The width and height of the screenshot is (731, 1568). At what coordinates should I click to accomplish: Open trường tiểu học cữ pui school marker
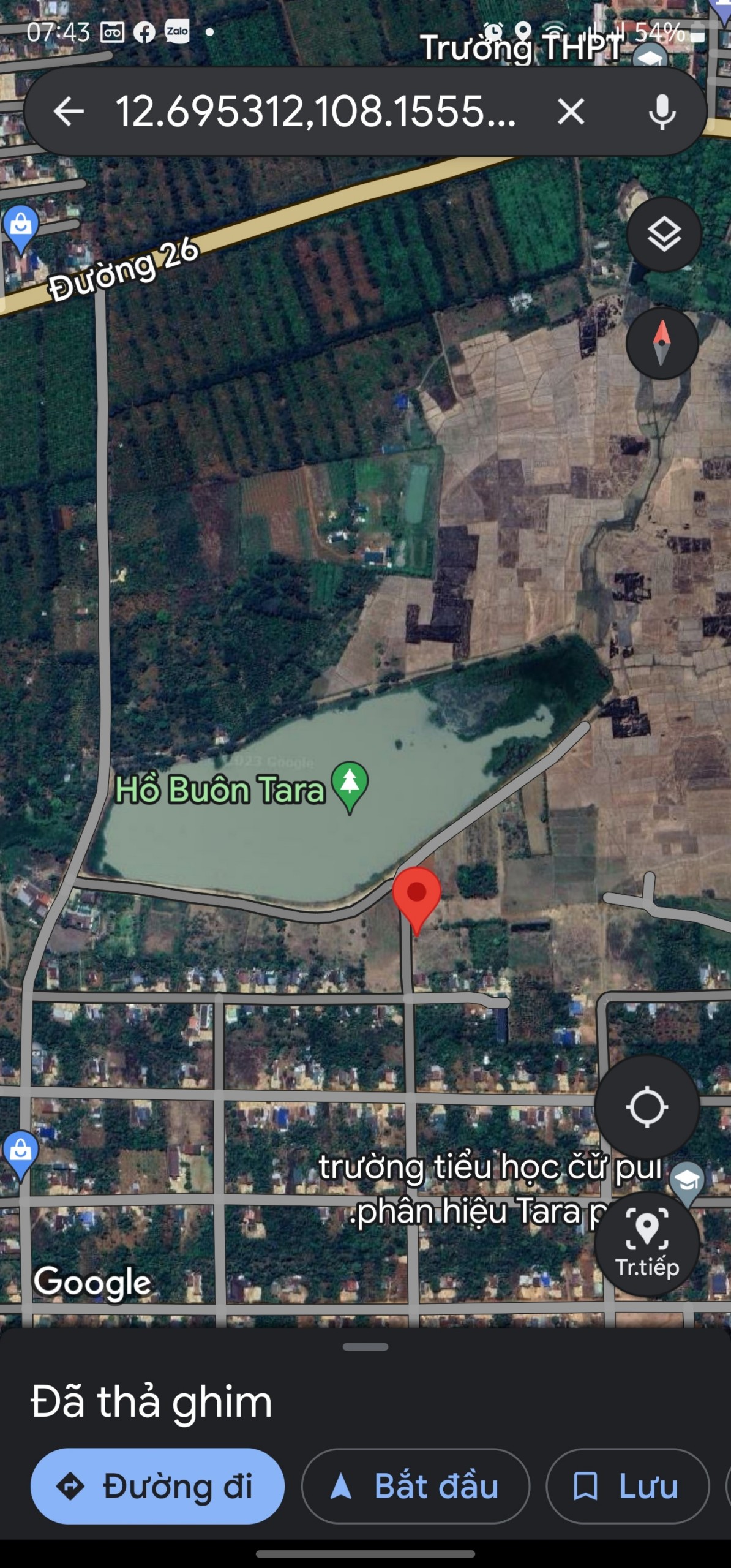(x=686, y=1180)
